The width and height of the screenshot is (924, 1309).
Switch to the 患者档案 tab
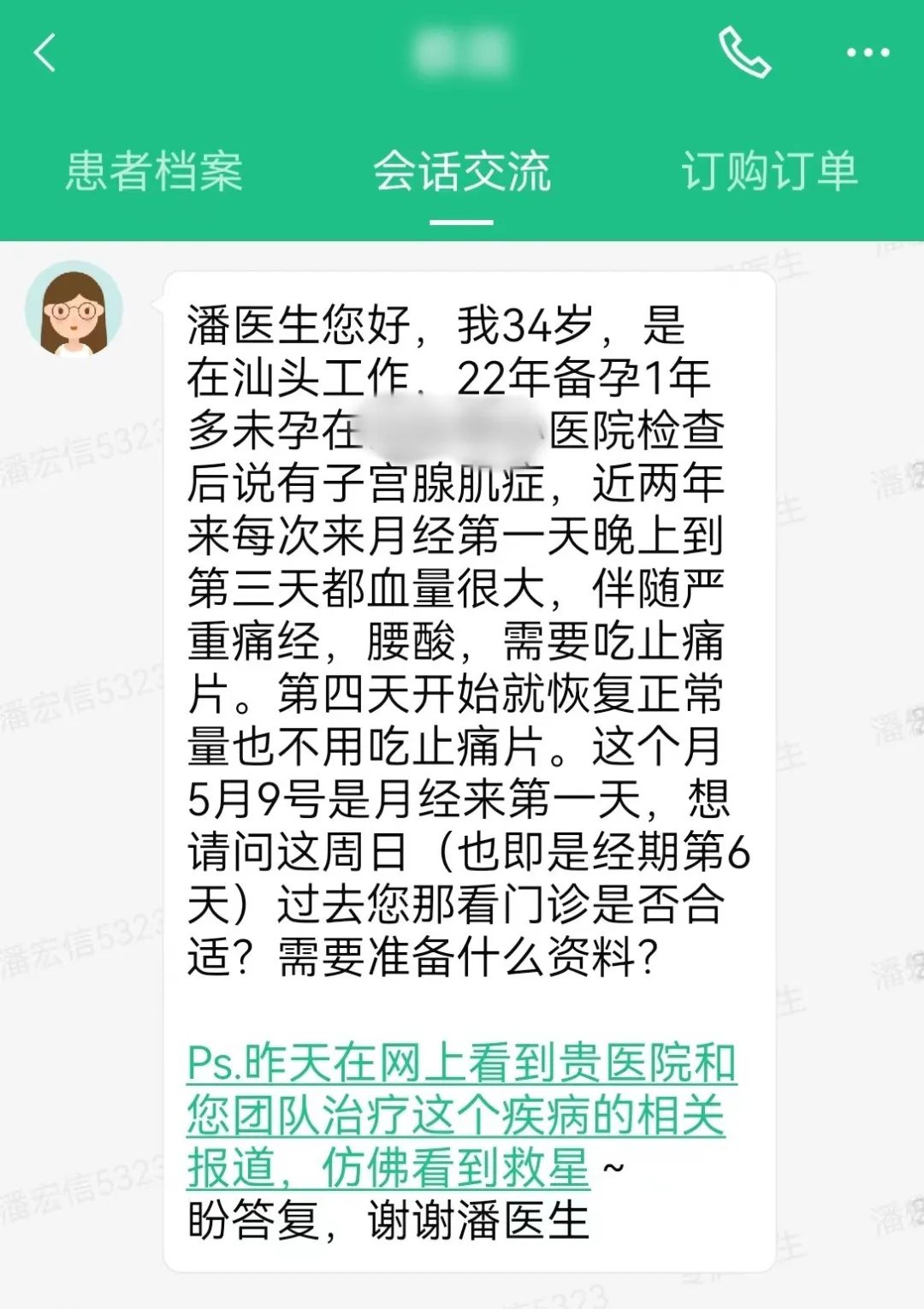click(x=154, y=171)
